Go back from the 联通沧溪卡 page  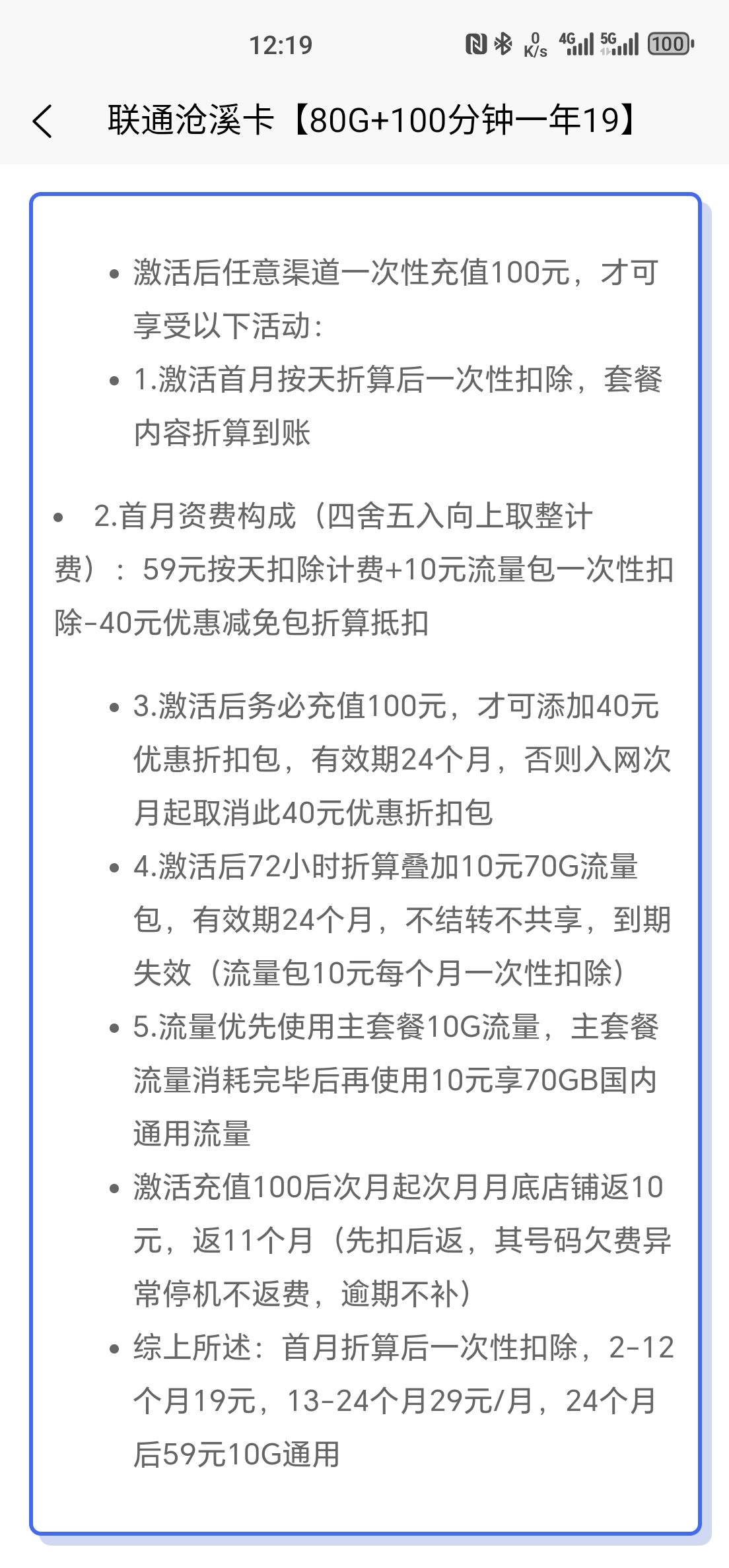click(42, 121)
